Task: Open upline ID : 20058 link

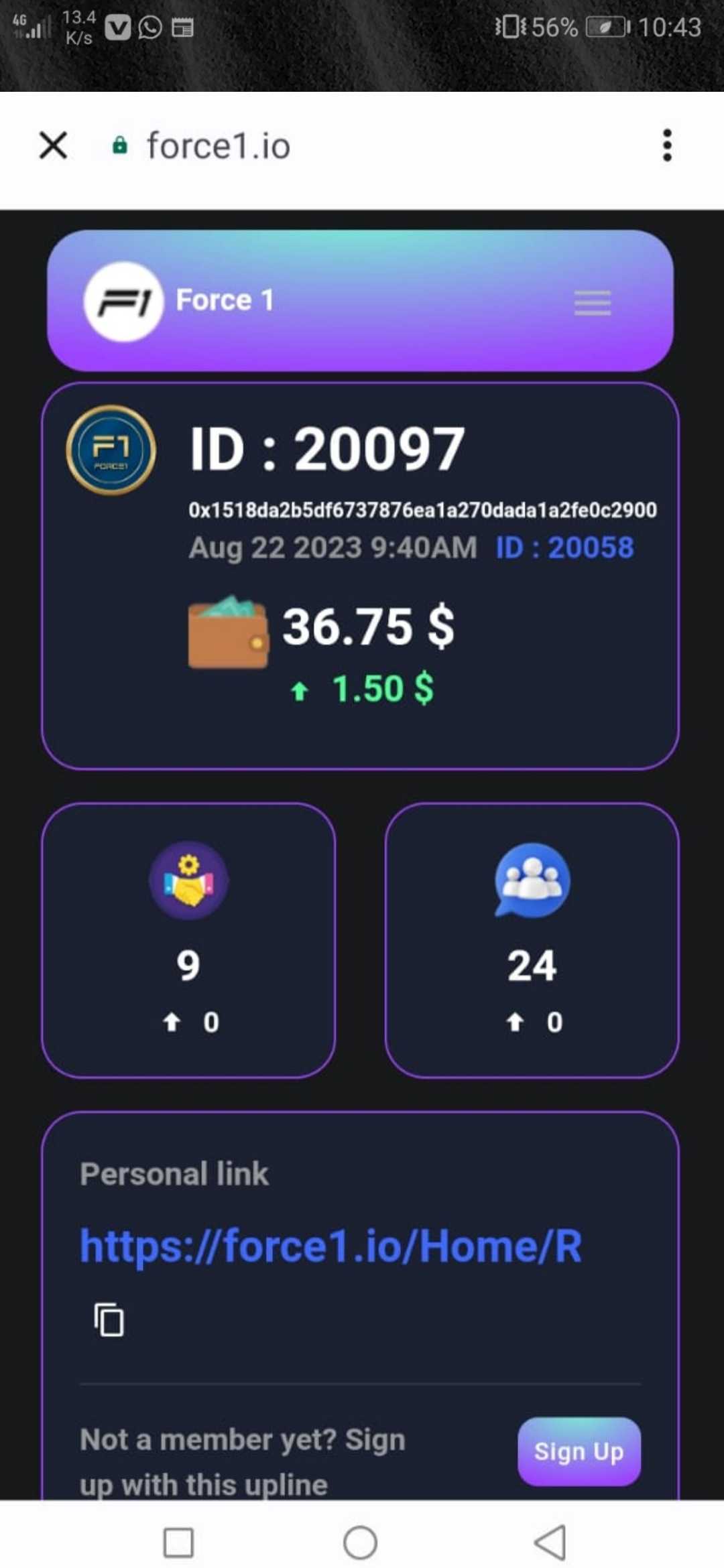Action: pos(564,547)
